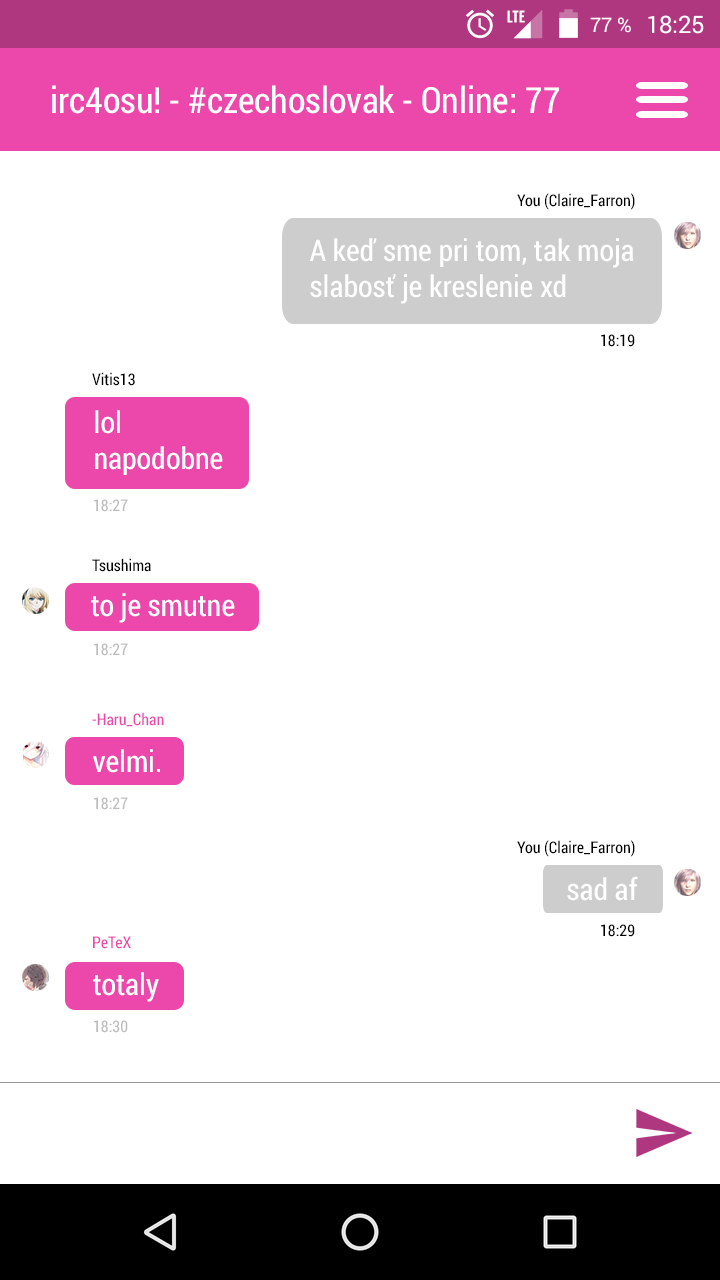Go back with the system back button

click(x=160, y=1231)
